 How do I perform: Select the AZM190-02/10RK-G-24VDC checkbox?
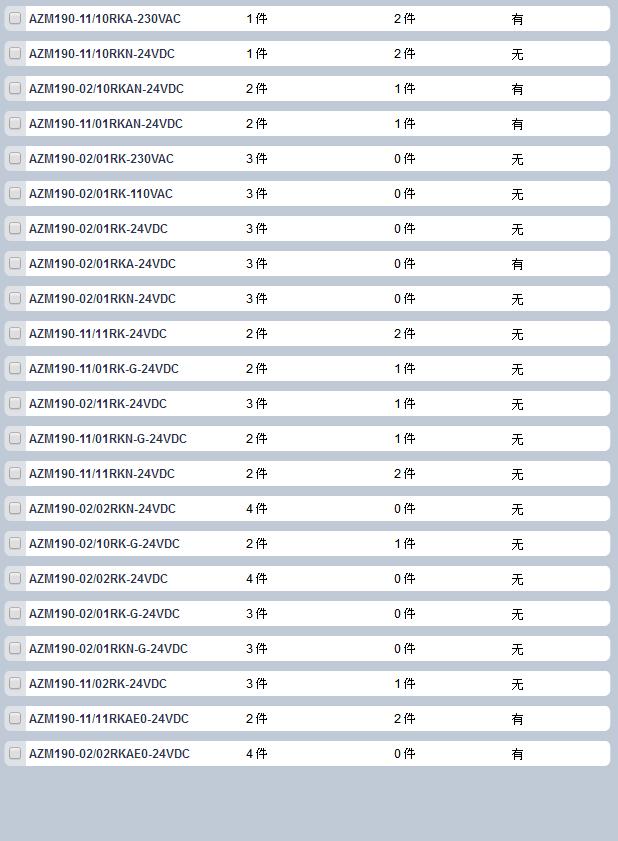[x=15, y=543]
